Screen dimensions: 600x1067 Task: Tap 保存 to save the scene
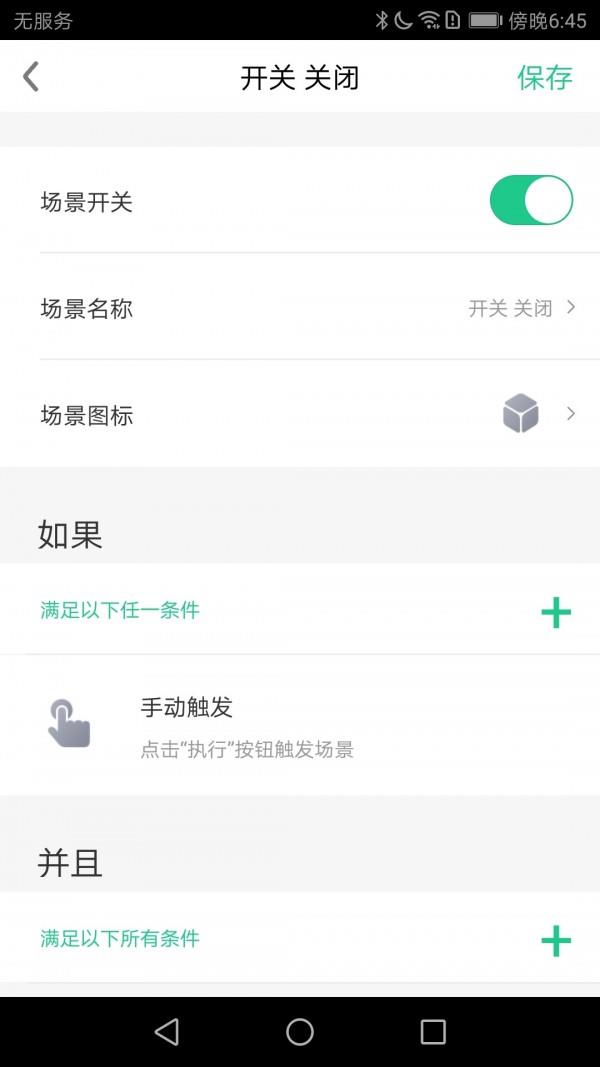point(545,78)
